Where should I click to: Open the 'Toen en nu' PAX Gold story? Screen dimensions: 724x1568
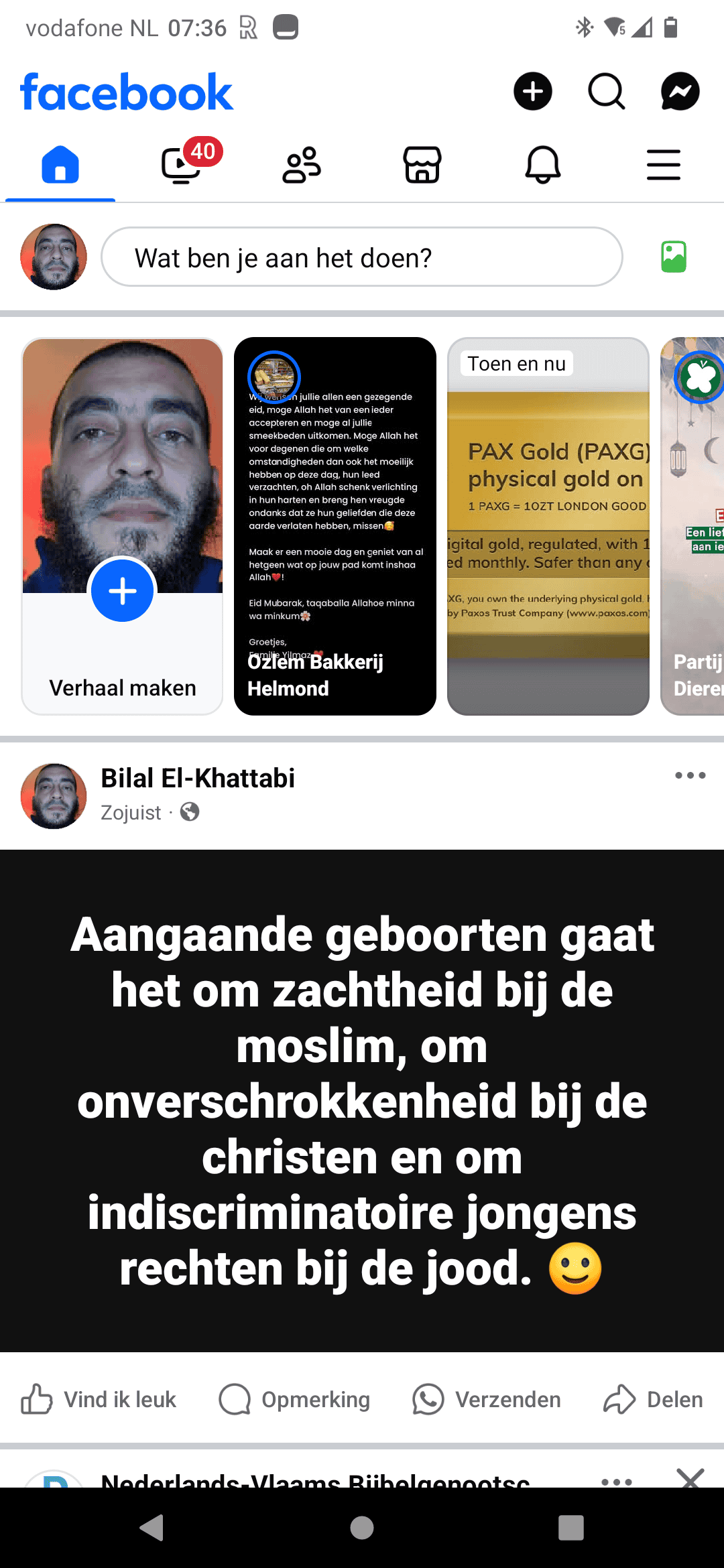pyautogui.click(x=548, y=526)
